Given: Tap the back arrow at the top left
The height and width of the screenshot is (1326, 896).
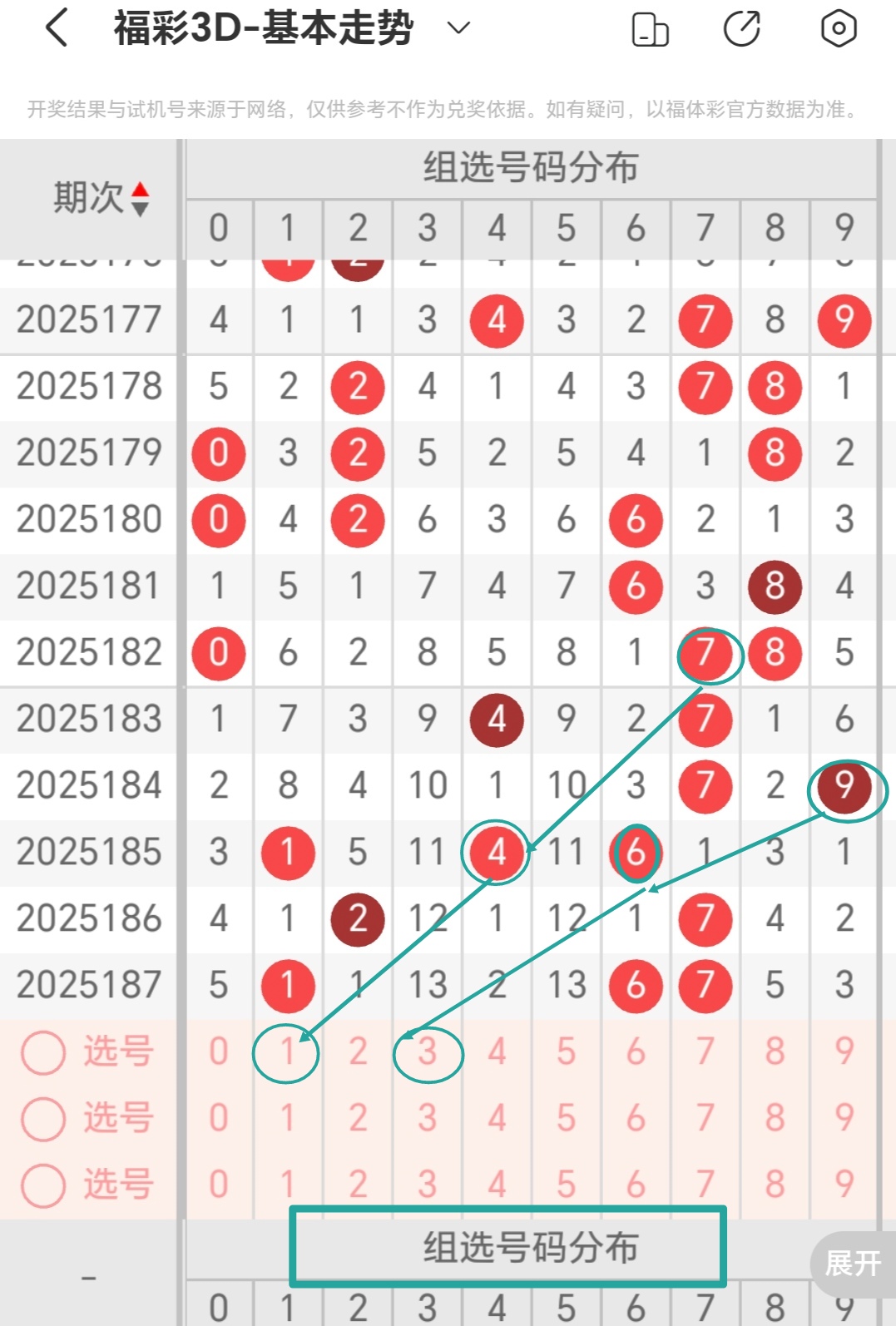Looking at the screenshot, I should [56, 27].
